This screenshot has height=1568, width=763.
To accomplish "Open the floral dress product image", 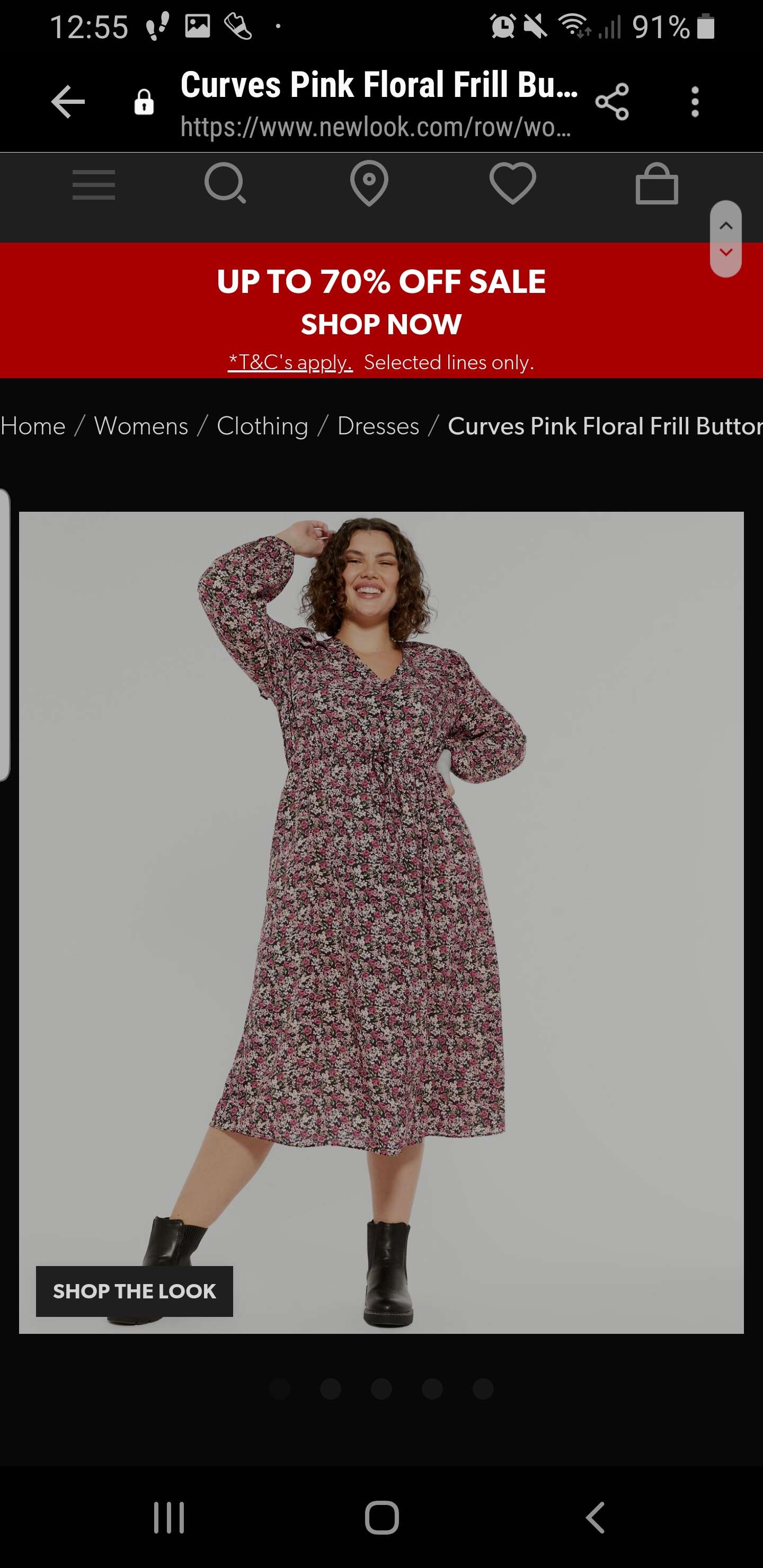I will [x=381, y=923].
